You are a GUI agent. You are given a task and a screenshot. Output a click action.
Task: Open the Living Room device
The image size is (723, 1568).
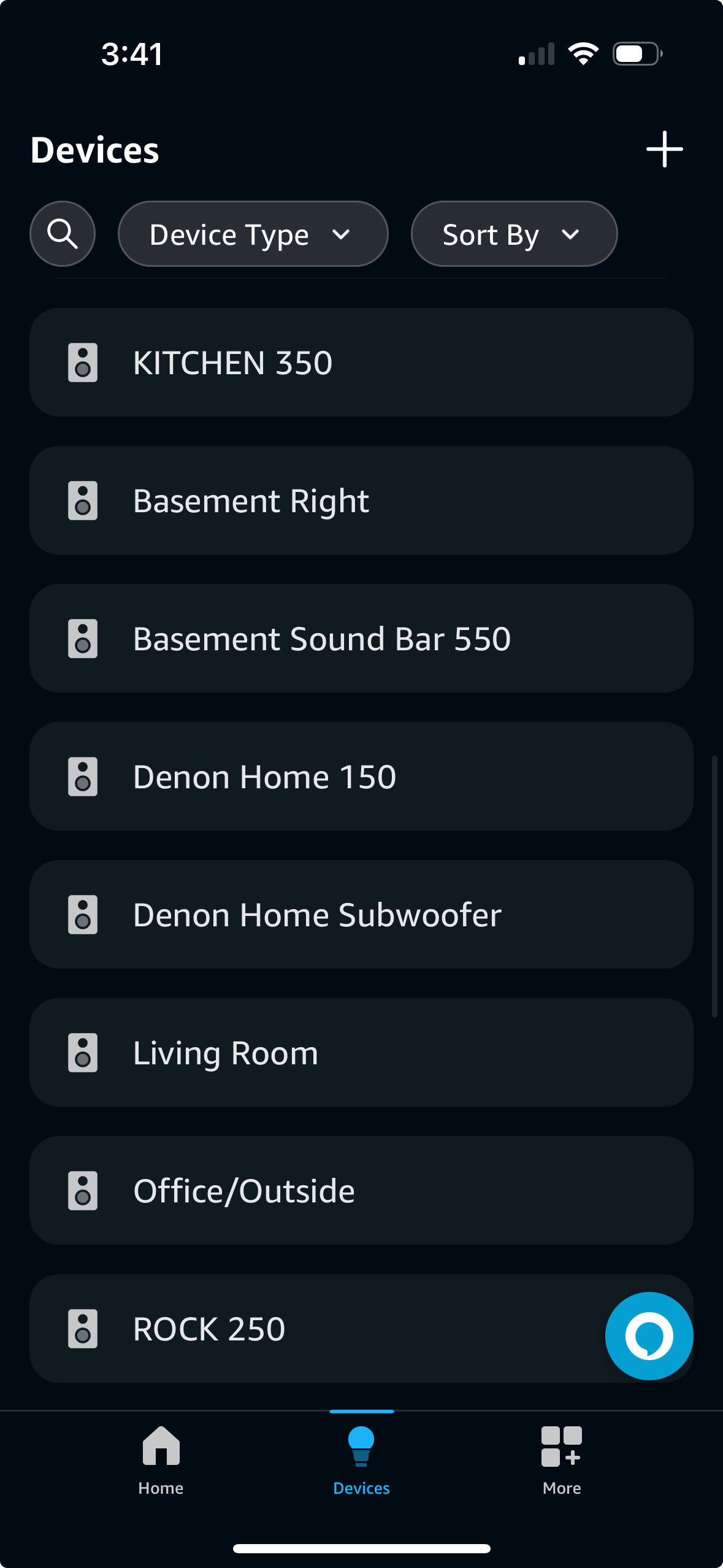[361, 1053]
